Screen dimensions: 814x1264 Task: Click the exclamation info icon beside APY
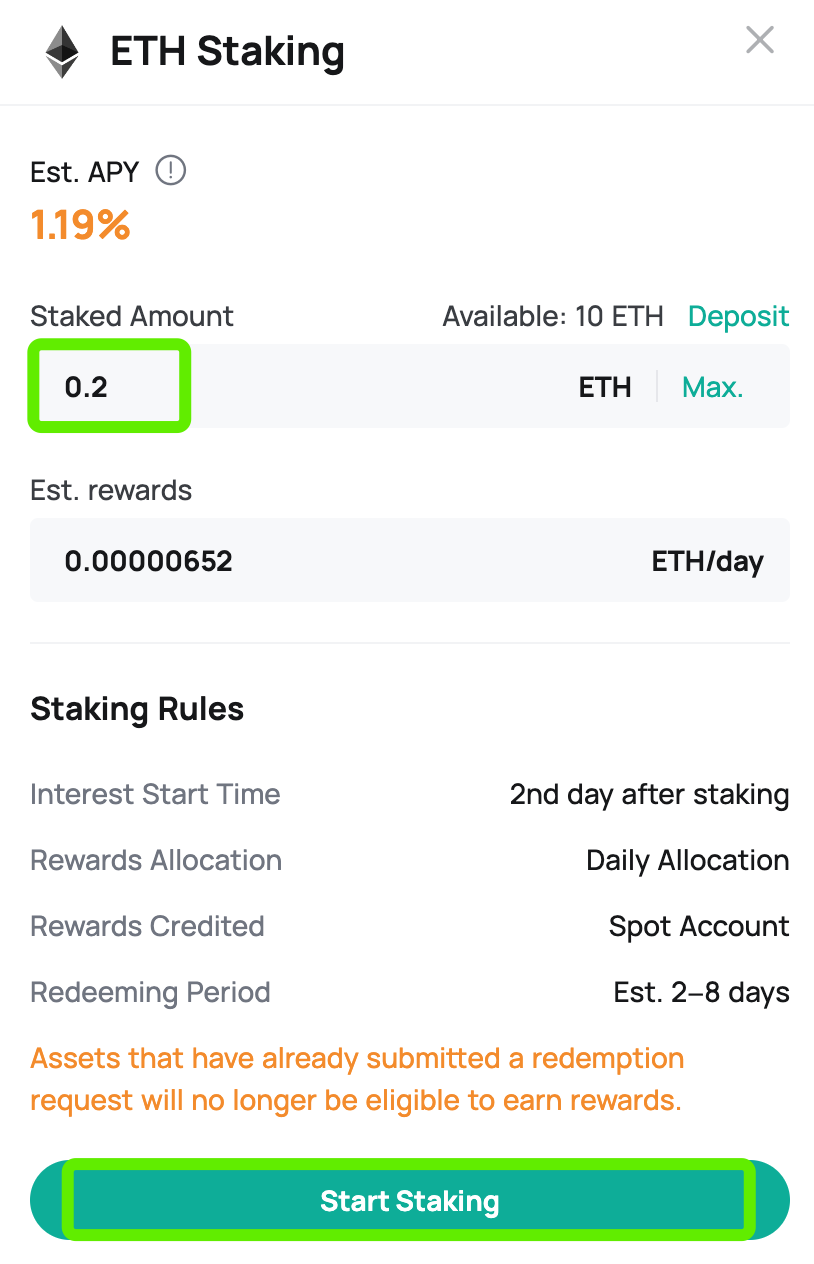point(170,171)
